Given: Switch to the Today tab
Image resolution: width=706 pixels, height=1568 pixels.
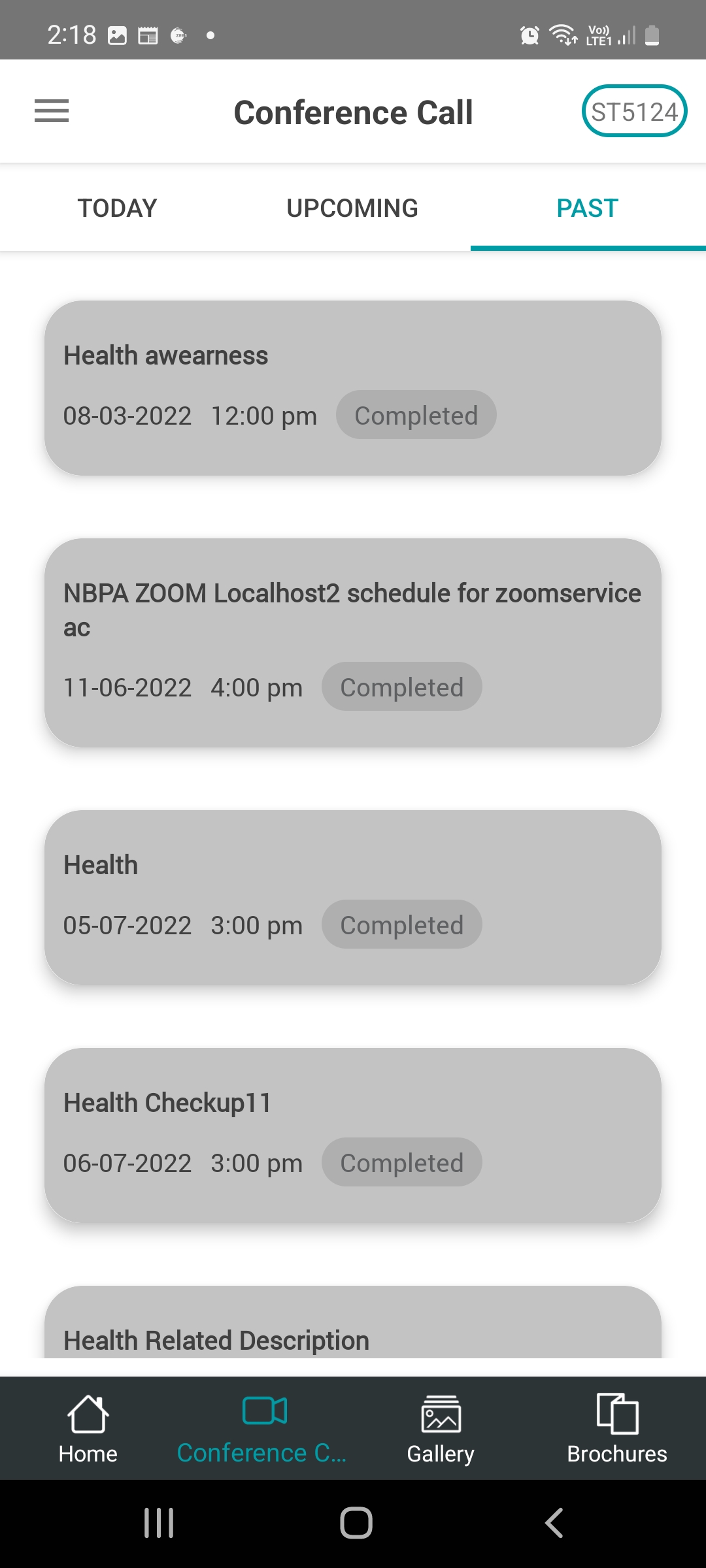Looking at the screenshot, I should [118, 208].
